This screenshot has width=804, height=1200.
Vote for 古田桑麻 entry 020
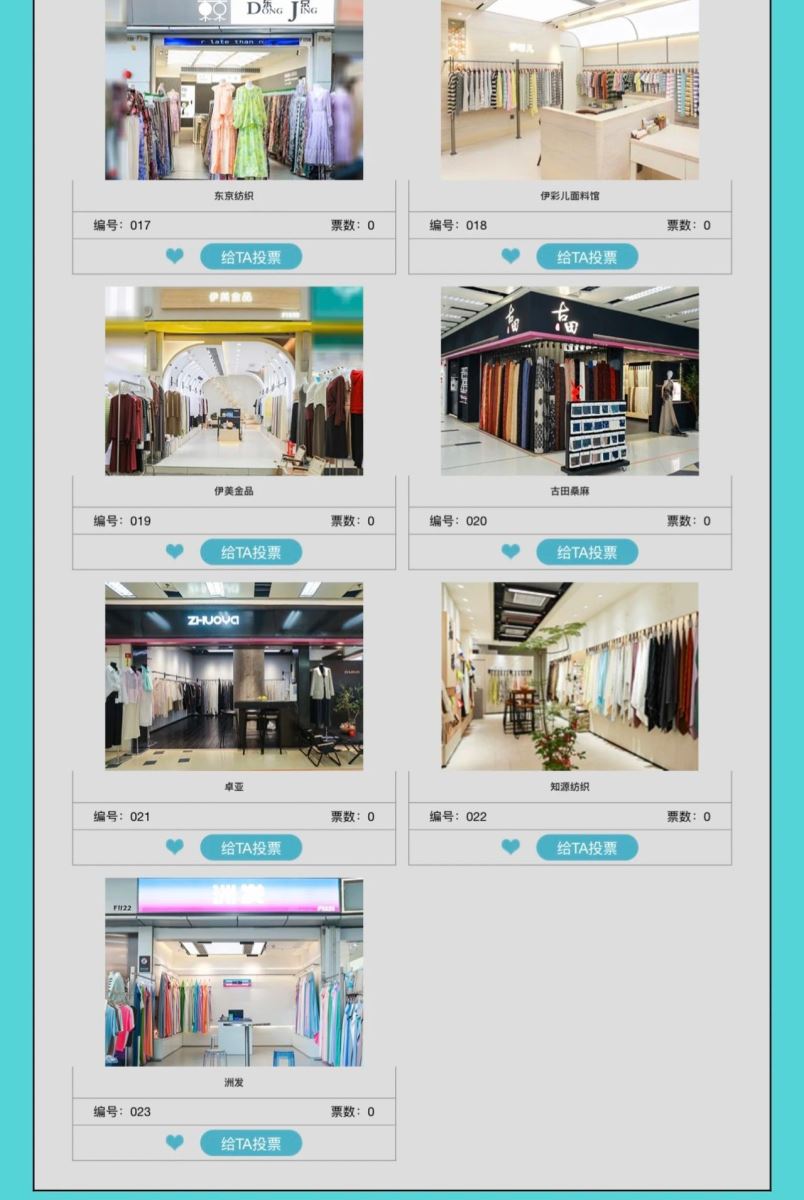pos(587,552)
